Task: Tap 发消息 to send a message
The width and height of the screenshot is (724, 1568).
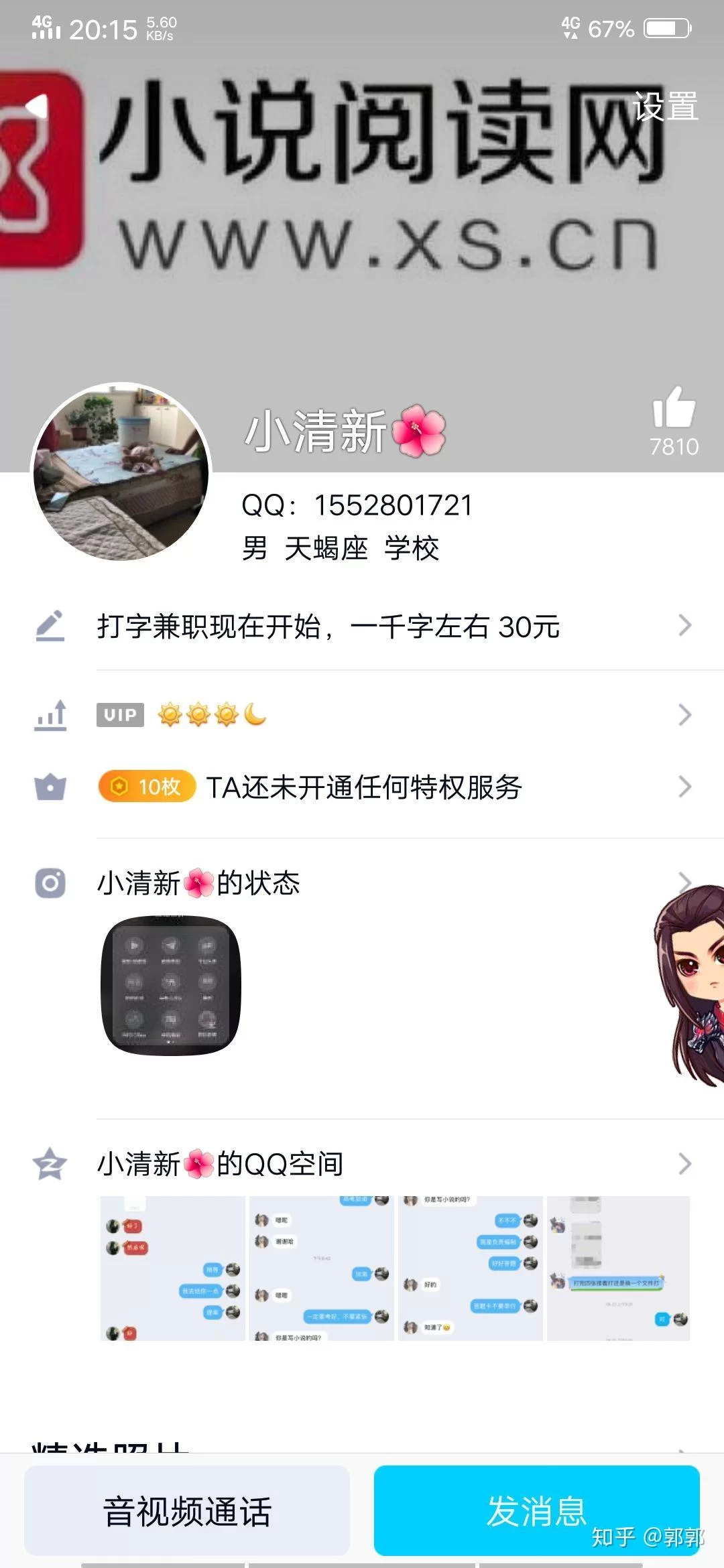Action: (x=536, y=1511)
